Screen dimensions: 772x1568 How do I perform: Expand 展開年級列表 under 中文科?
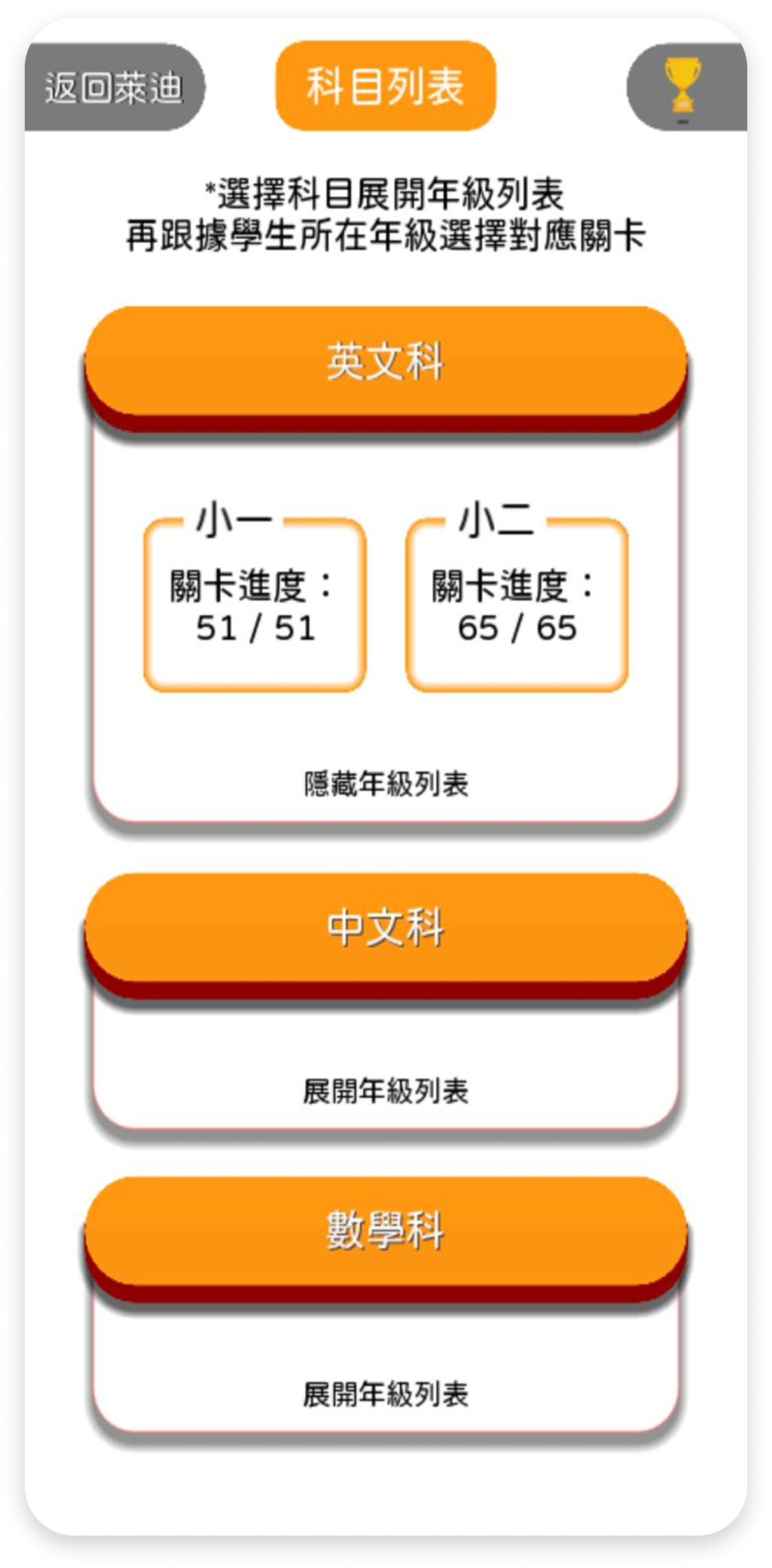coord(386,1091)
